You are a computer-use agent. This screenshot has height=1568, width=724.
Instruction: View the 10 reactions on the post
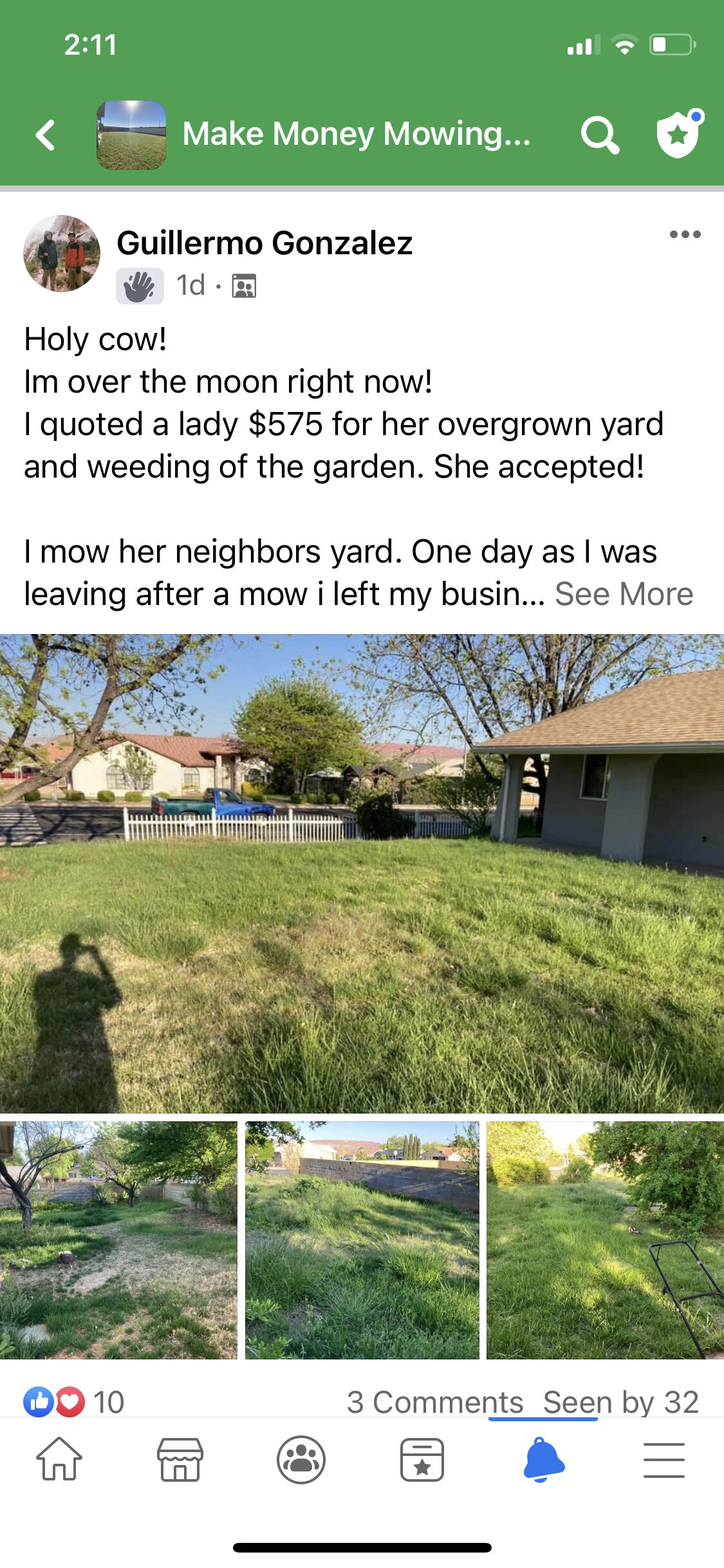[x=74, y=1401]
